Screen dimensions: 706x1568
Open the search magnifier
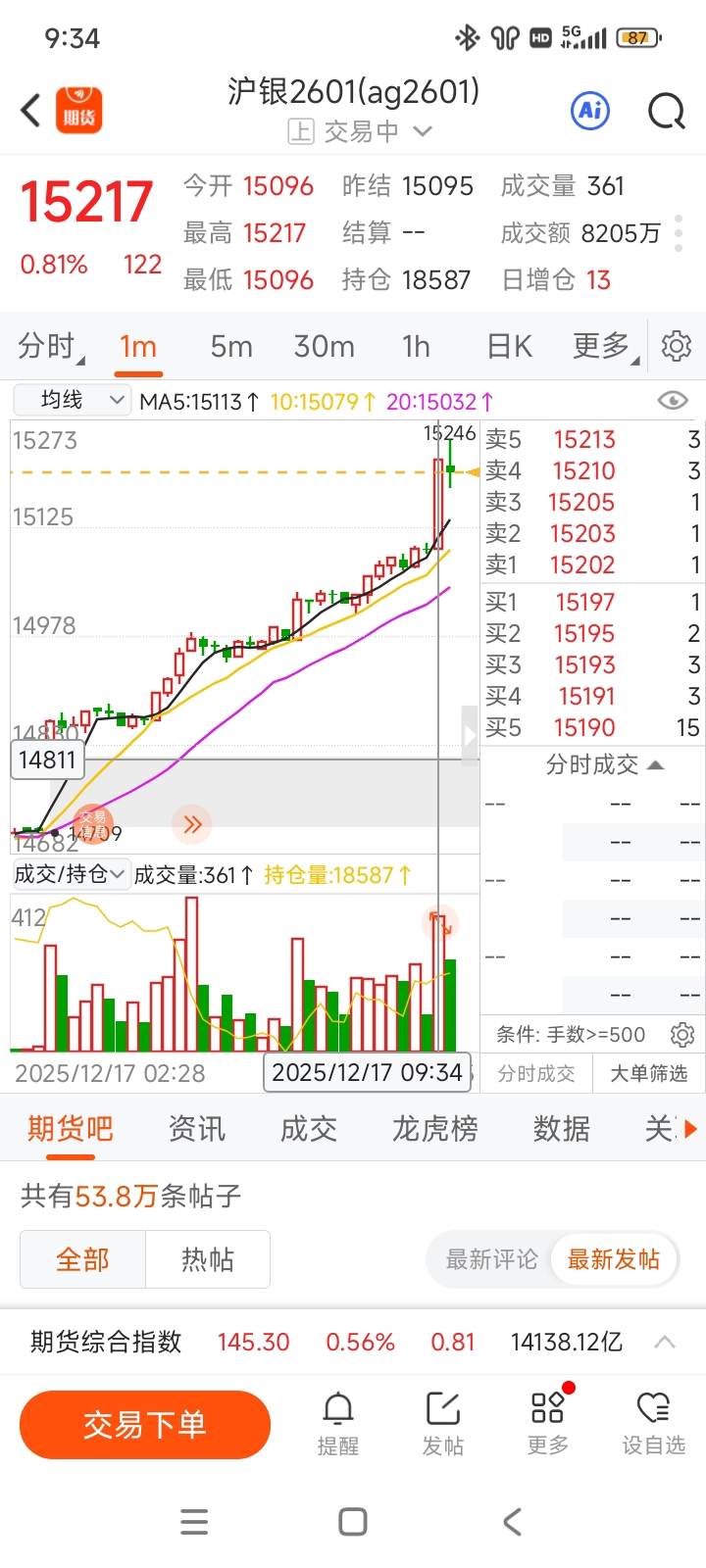pos(666,111)
